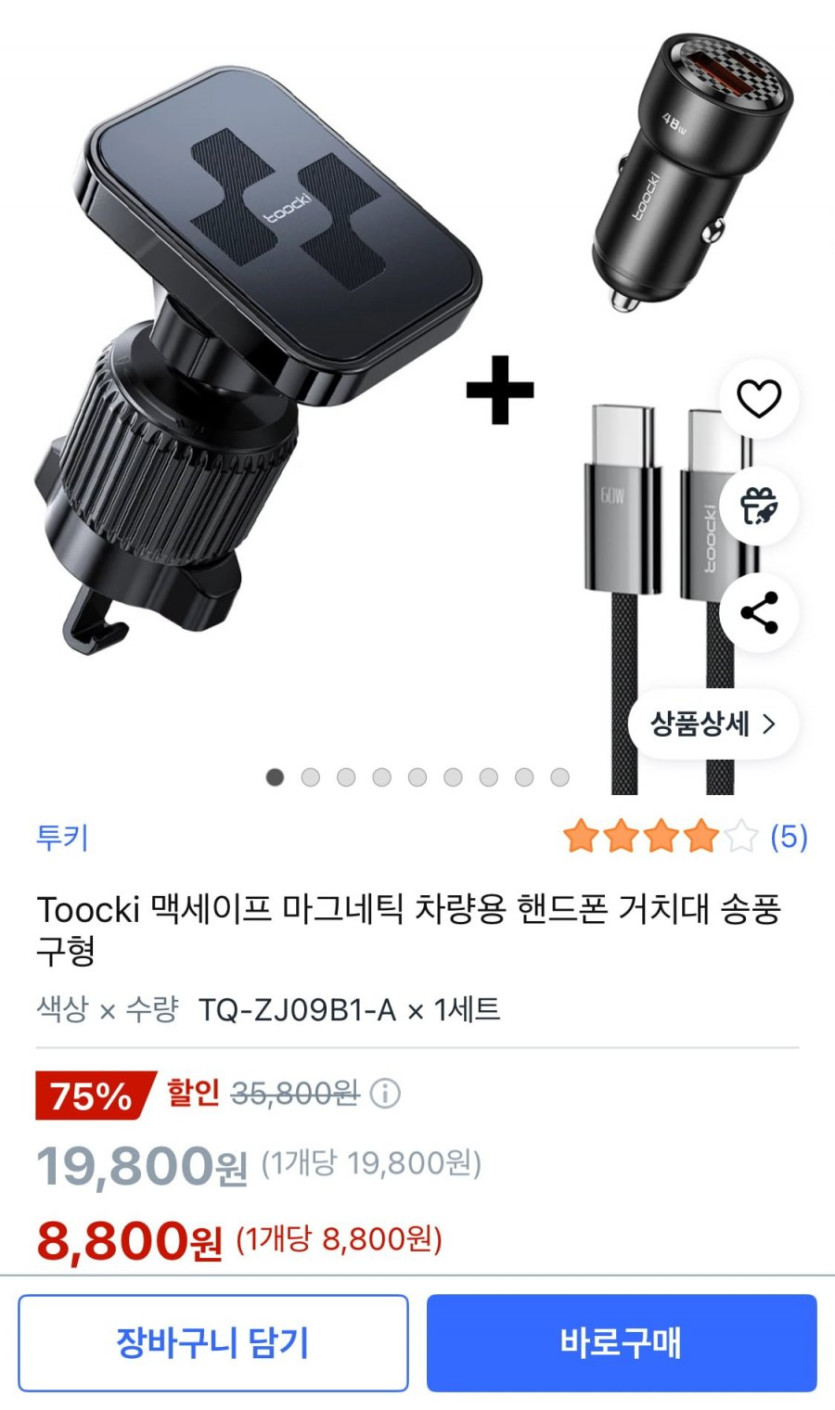Open 상품상세 product details

713,724
